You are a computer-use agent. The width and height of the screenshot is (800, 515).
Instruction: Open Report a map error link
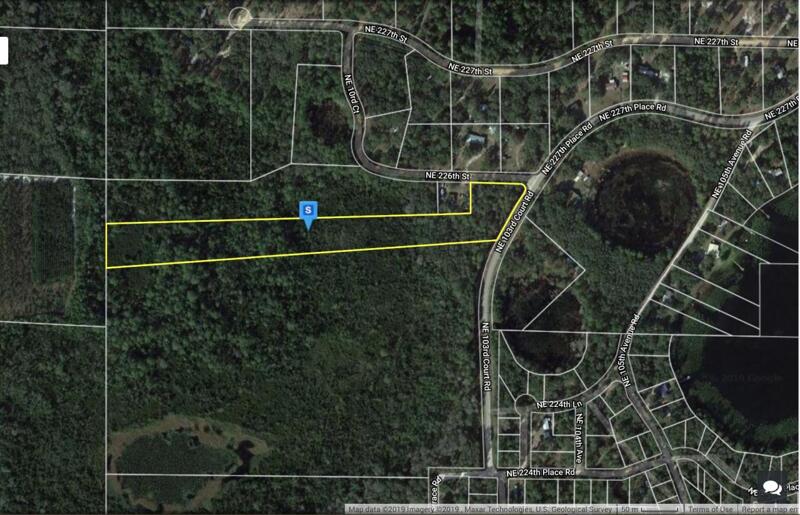(769, 509)
